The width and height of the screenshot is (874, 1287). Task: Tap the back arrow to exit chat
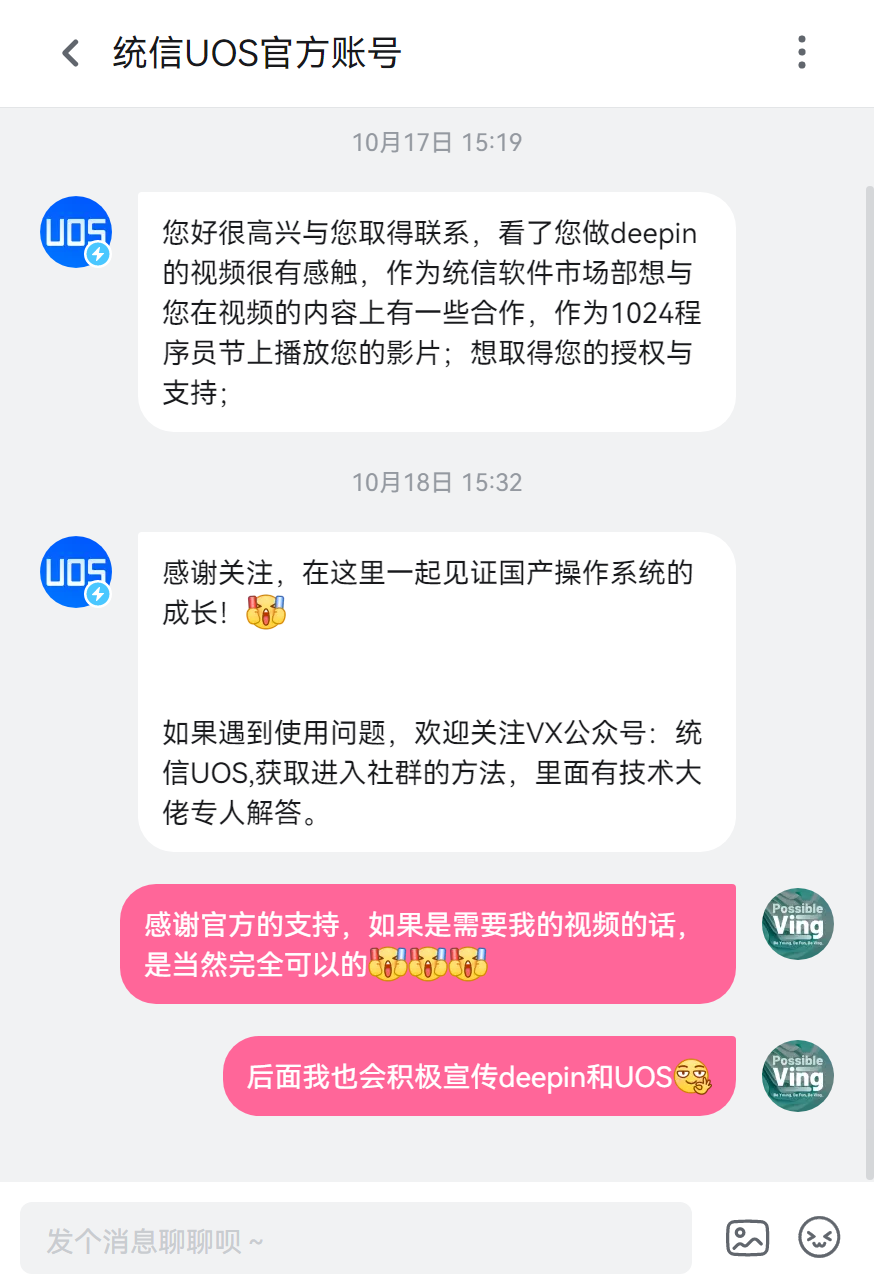[69, 52]
